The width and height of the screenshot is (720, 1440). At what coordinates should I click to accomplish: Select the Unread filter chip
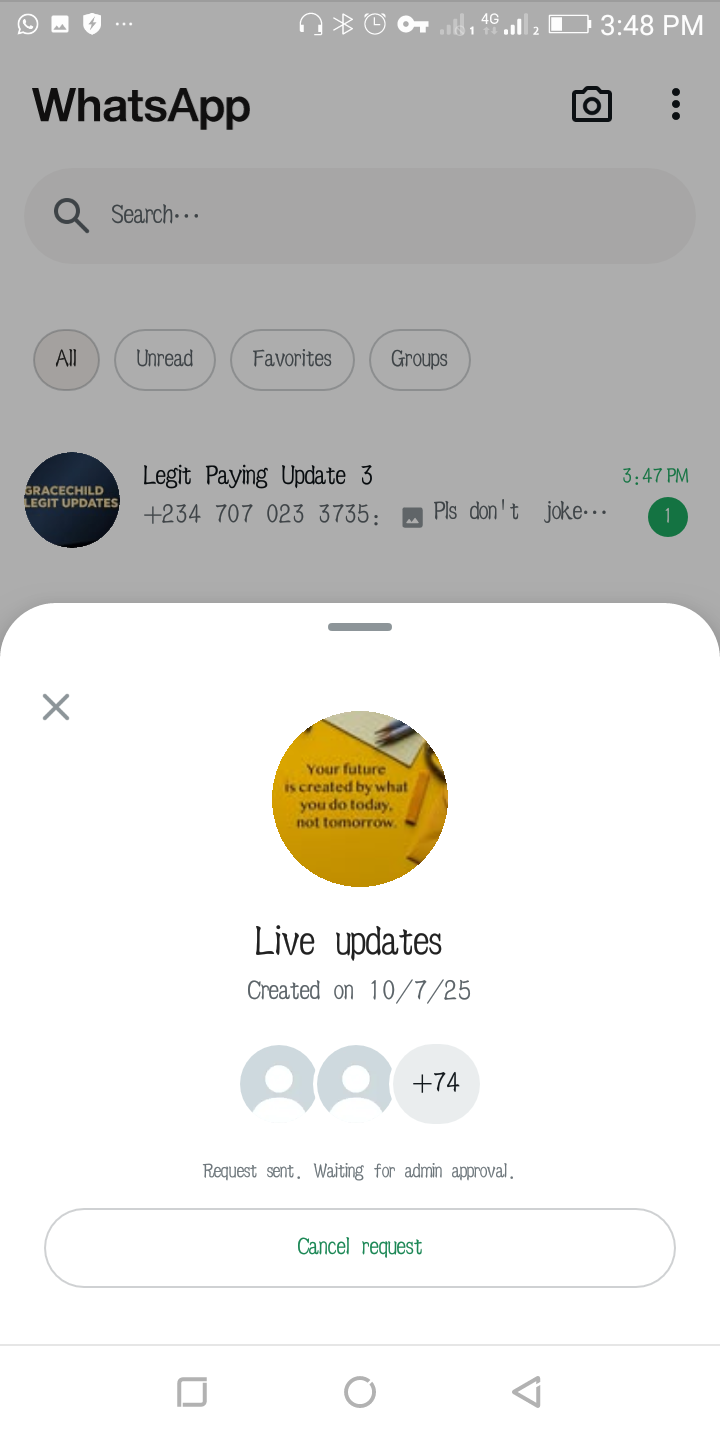tap(165, 359)
